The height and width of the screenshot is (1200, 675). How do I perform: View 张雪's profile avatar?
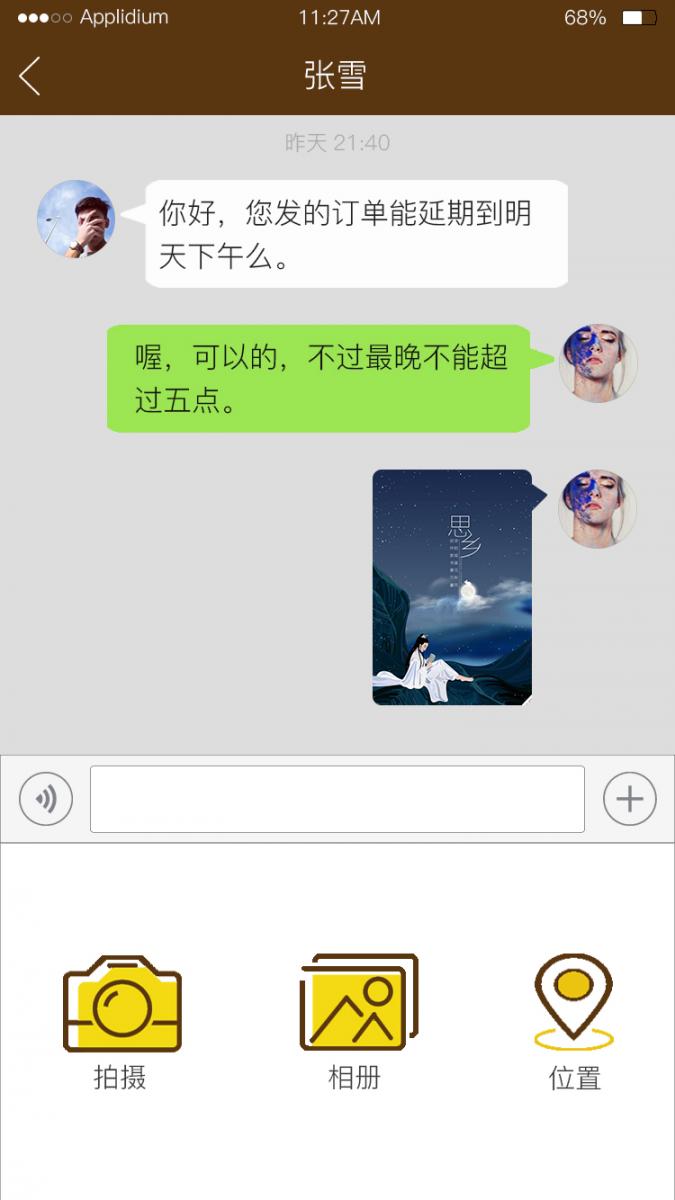click(x=76, y=219)
